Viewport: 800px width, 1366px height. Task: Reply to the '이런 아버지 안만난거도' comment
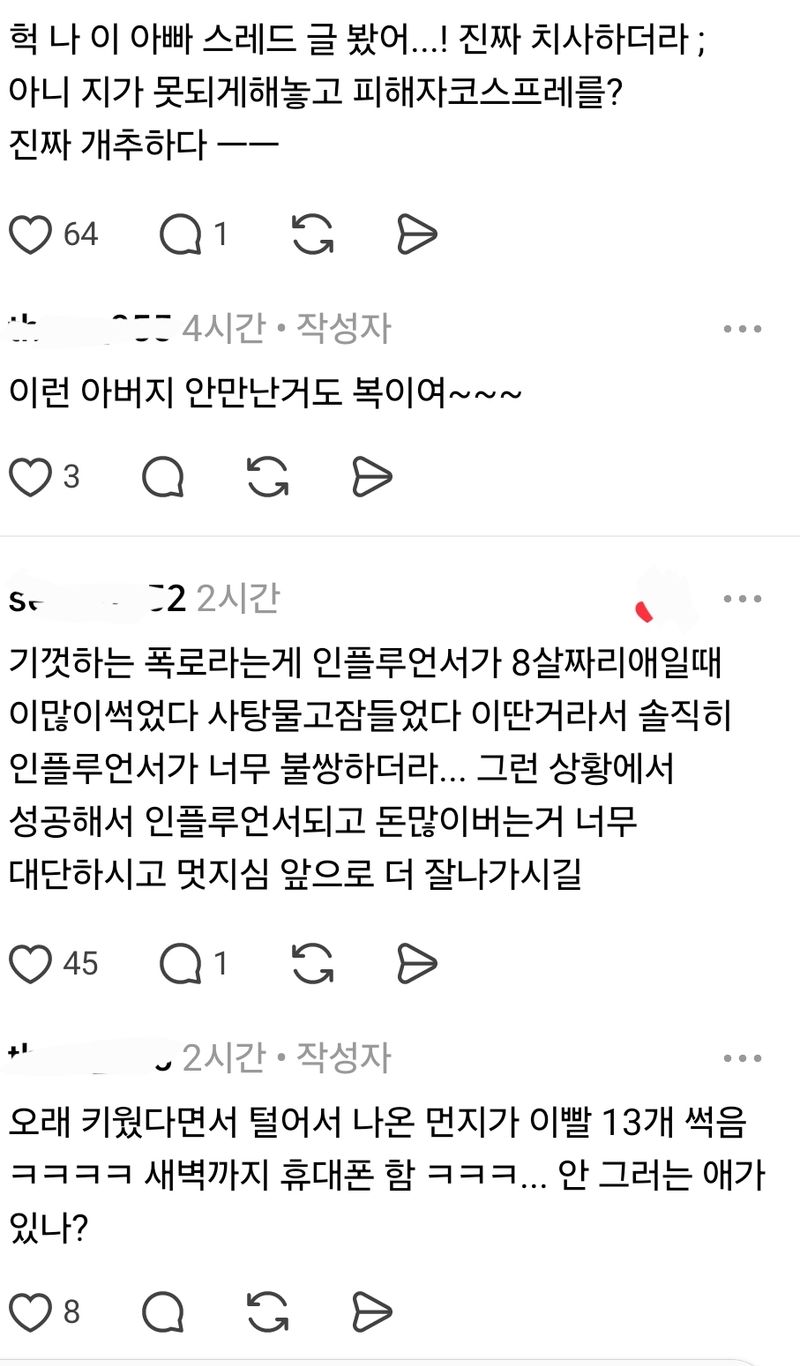[x=163, y=477]
